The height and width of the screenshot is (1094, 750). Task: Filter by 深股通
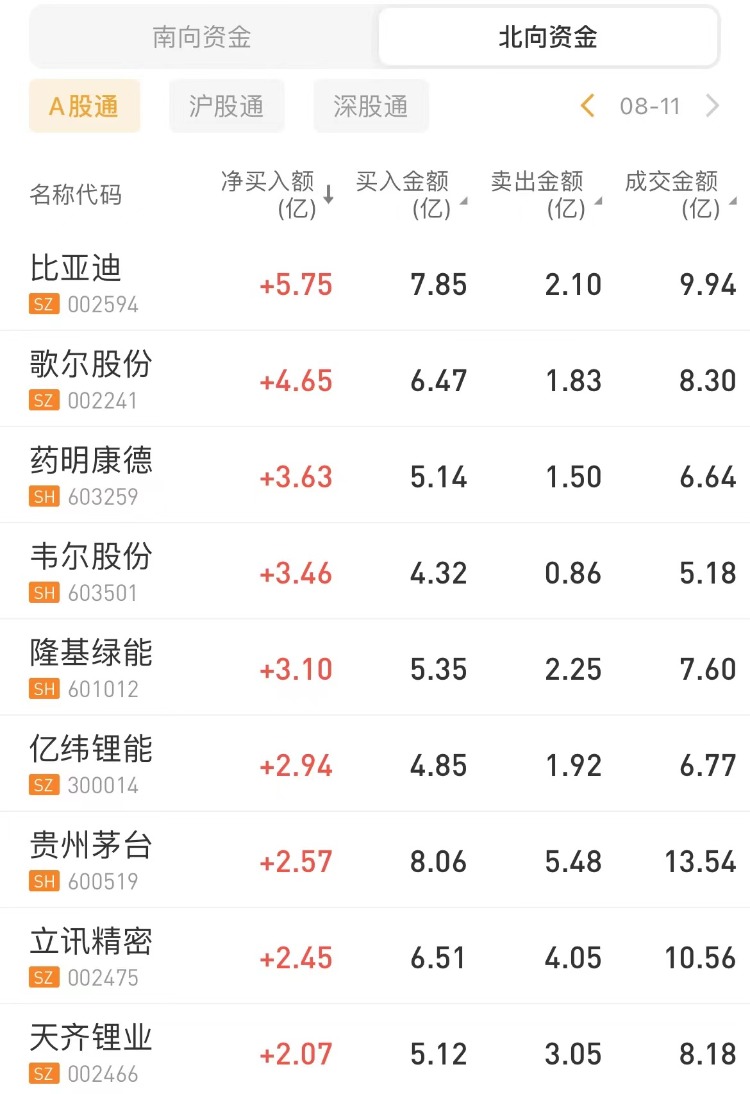[x=371, y=106]
